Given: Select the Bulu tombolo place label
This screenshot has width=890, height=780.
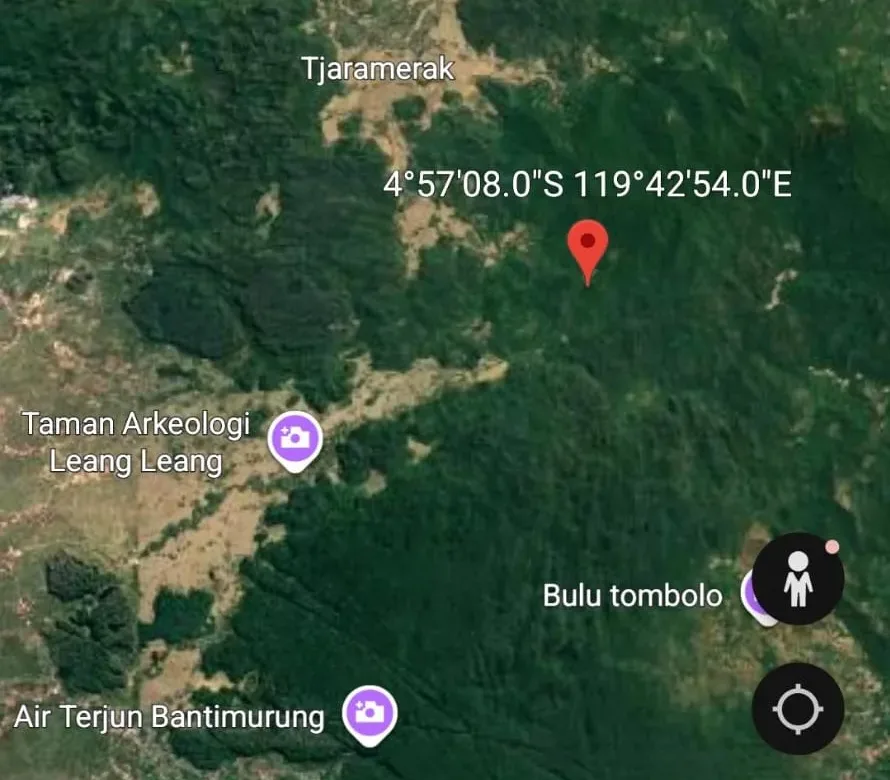Looking at the screenshot, I should click(632, 596).
